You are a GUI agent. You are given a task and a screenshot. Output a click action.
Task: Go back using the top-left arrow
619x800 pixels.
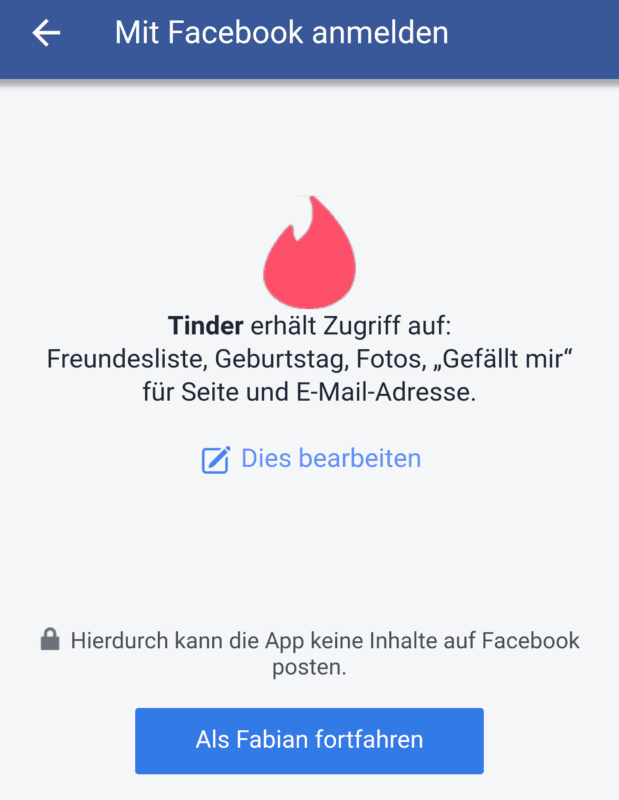[x=46, y=33]
